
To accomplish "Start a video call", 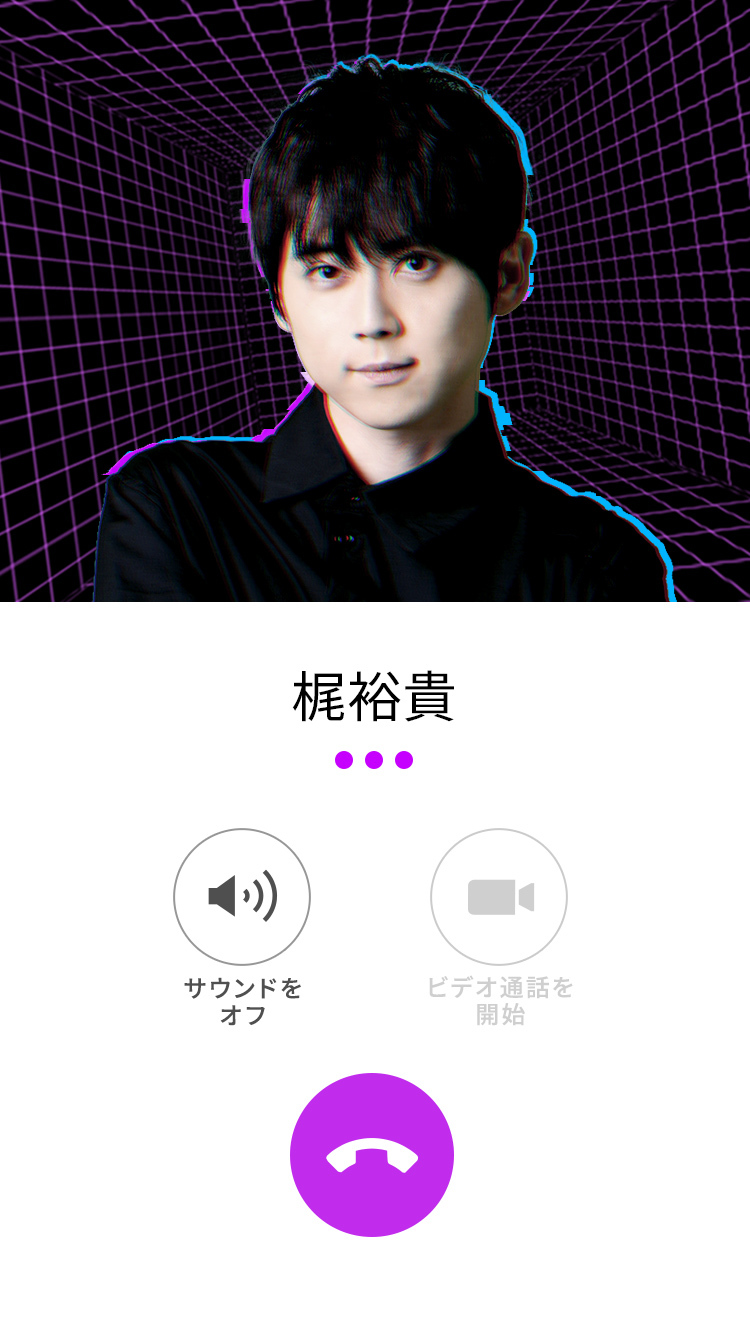I will tap(499, 897).
